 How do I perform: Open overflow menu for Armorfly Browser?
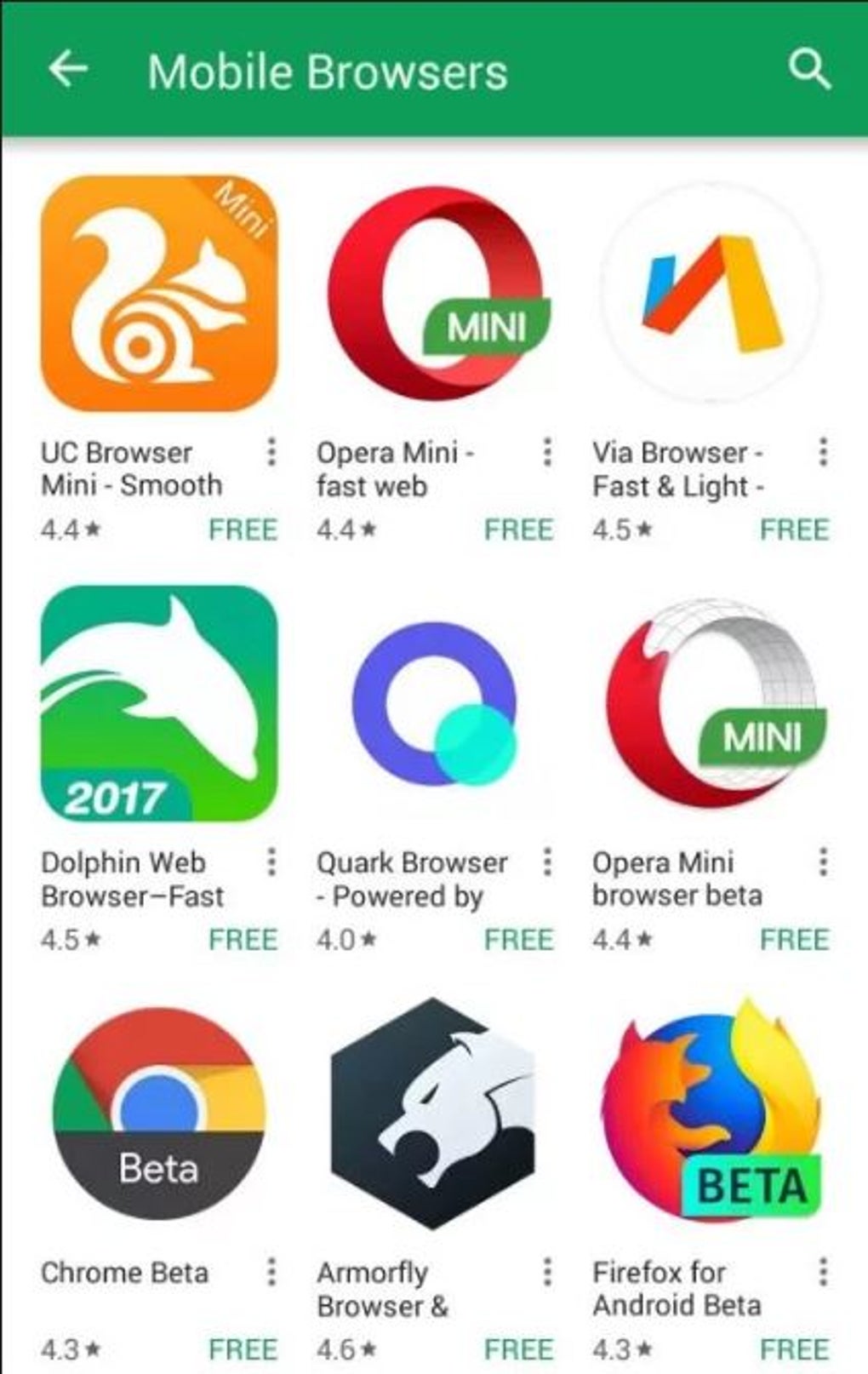point(547,1272)
